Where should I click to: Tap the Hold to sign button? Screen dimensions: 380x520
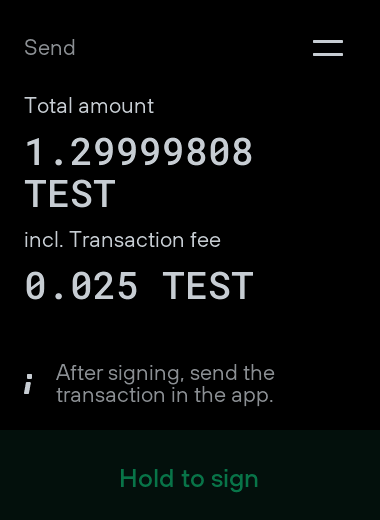pos(190,475)
